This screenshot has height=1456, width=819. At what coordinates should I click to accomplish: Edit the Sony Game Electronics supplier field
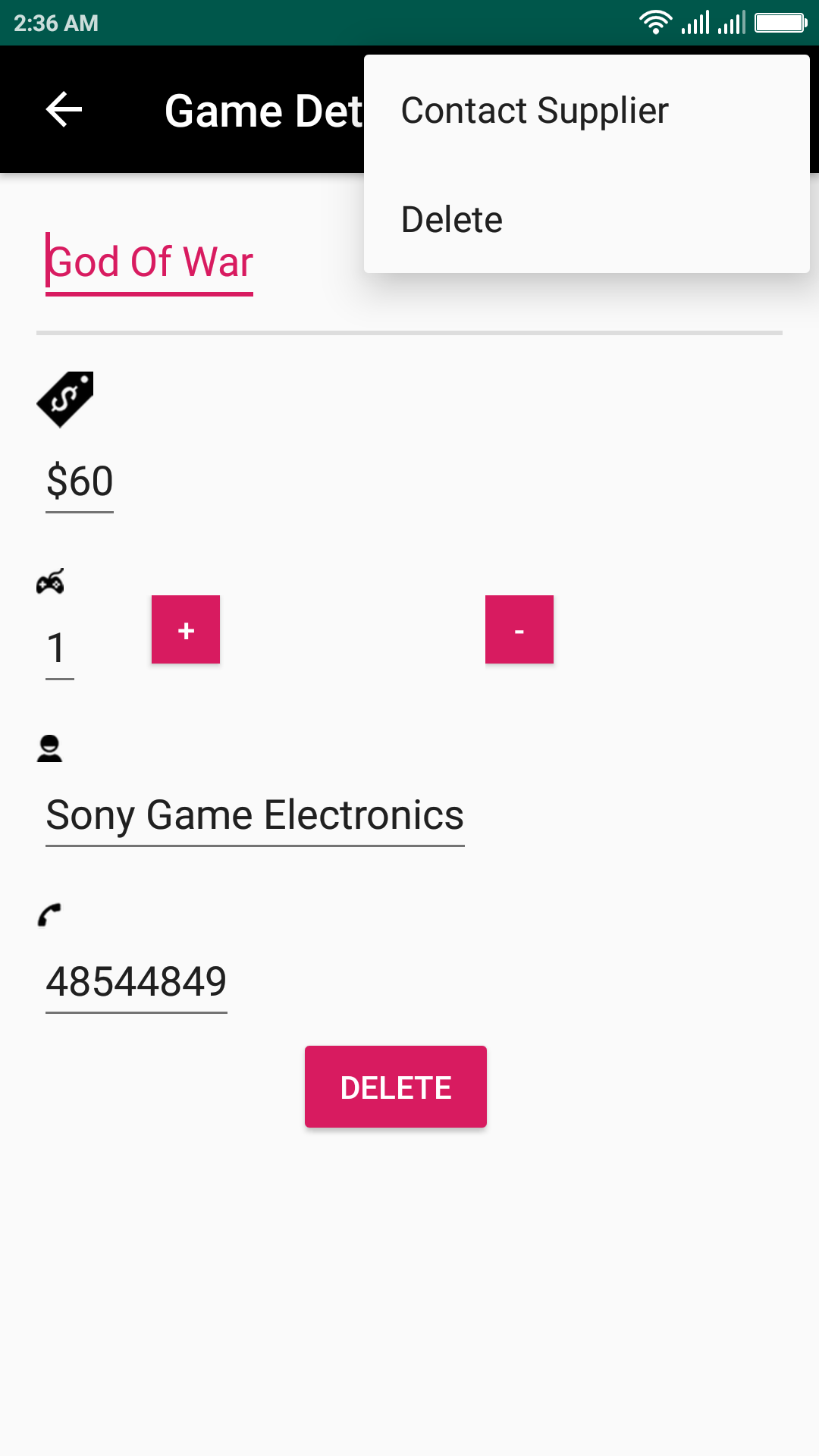tap(255, 815)
